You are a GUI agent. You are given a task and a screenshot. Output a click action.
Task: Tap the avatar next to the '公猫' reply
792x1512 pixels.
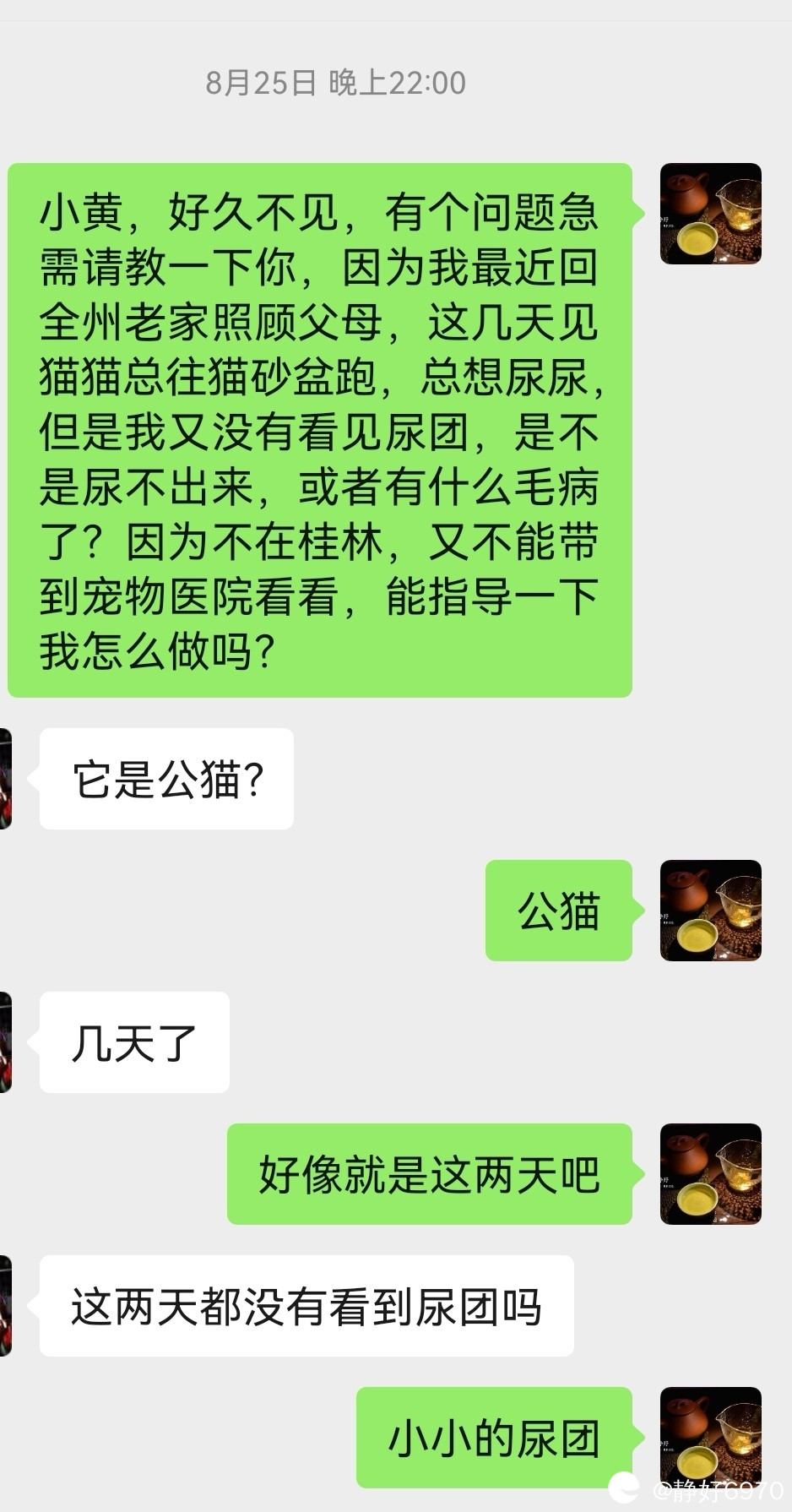coord(710,911)
